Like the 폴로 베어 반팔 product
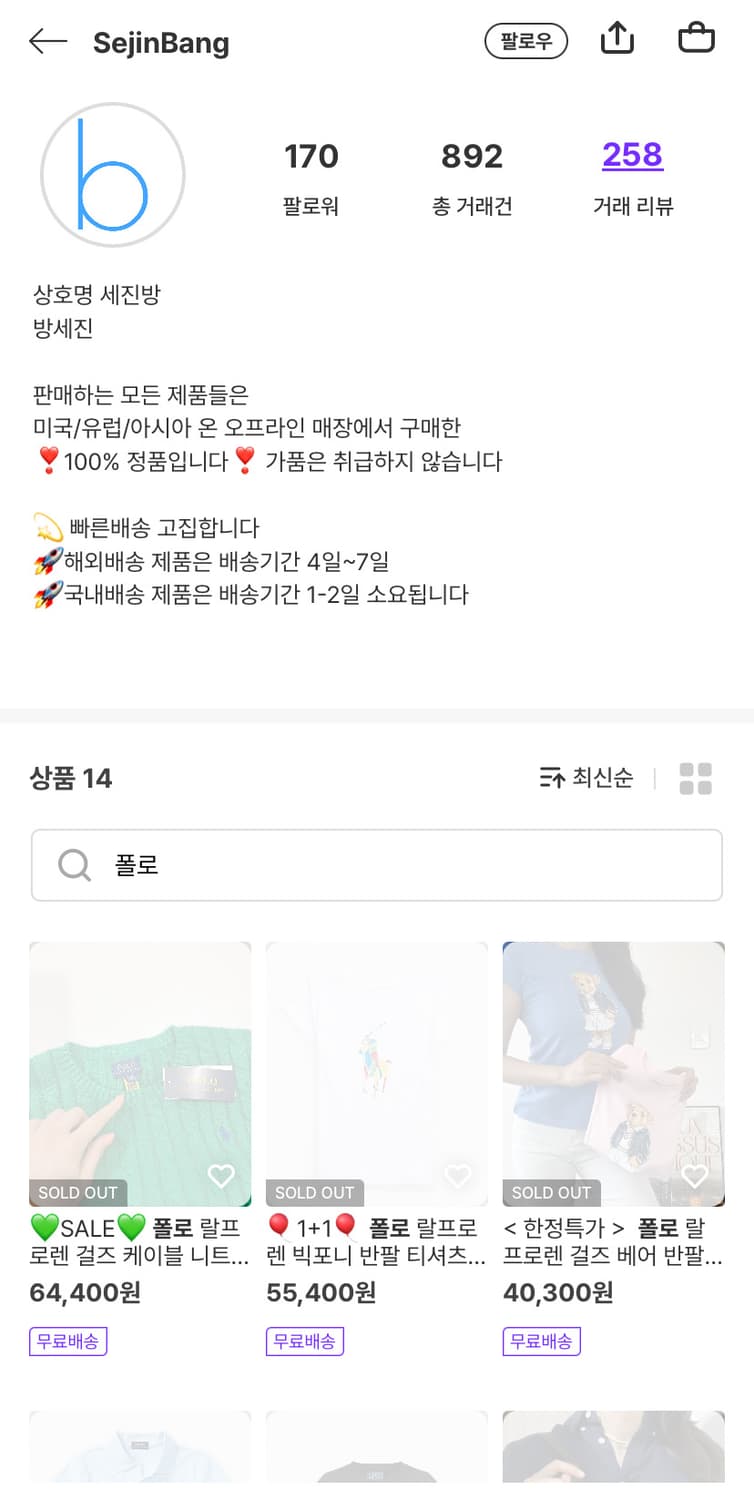Viewport: 754px width, 1500px height. [695, 1176]
